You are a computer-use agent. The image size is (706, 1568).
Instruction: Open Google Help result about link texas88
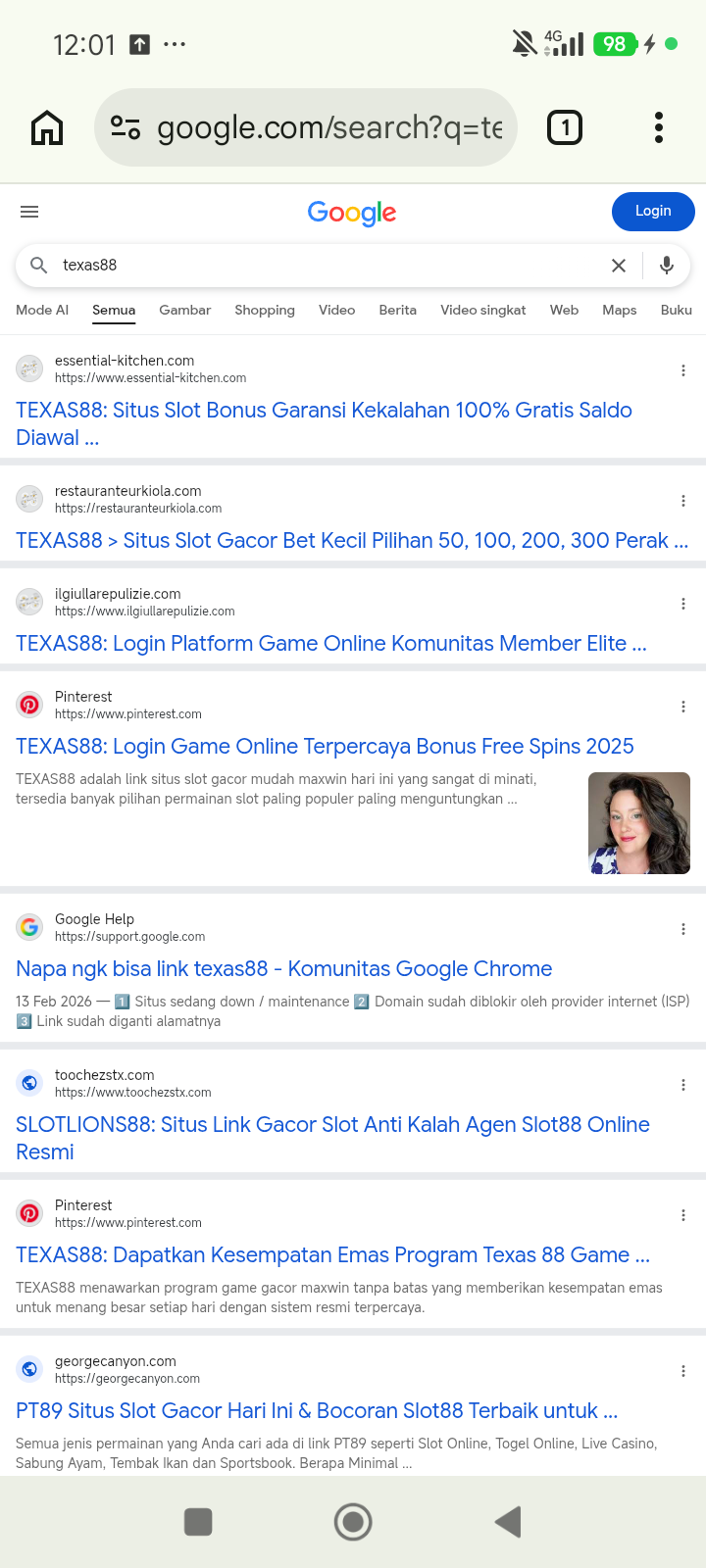284,968
